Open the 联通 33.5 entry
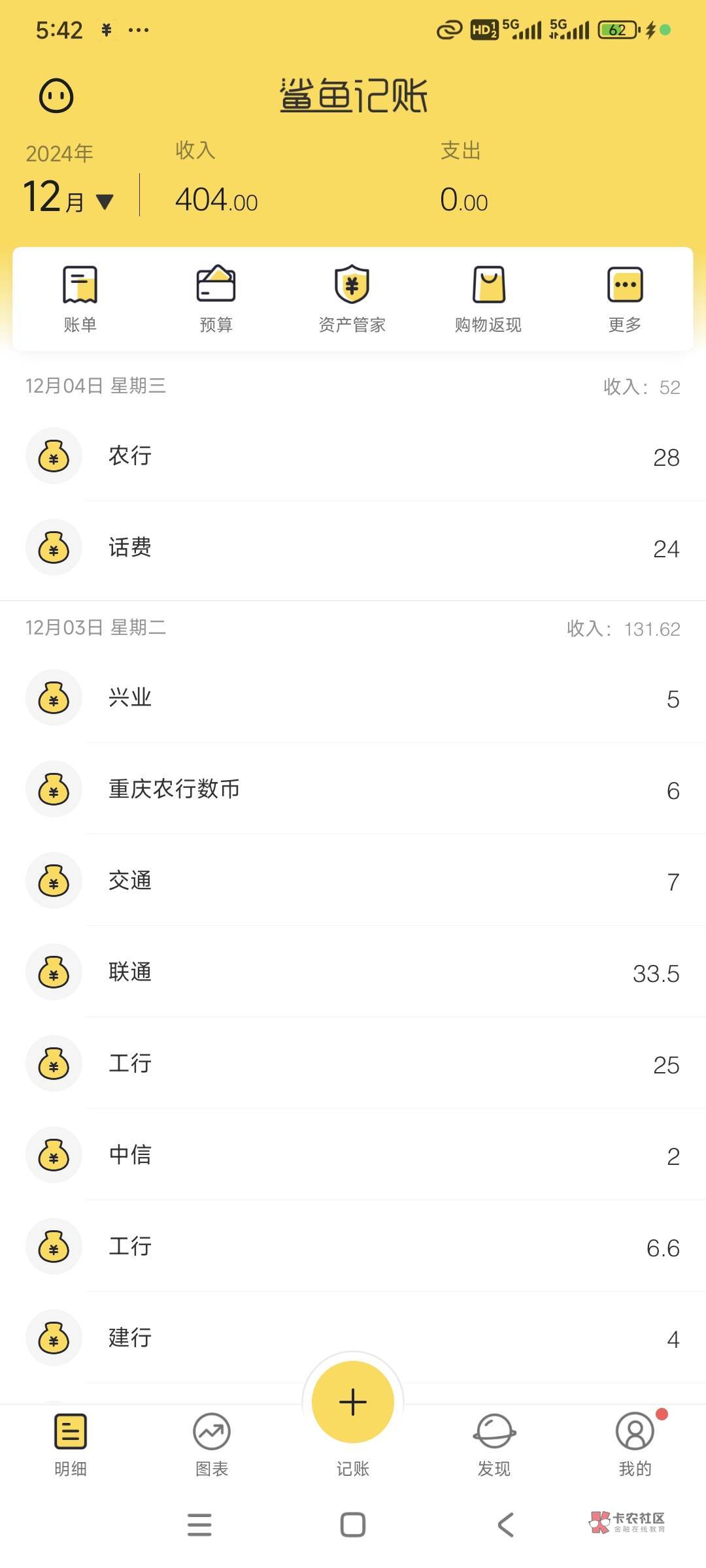 (x=353, y=972)
